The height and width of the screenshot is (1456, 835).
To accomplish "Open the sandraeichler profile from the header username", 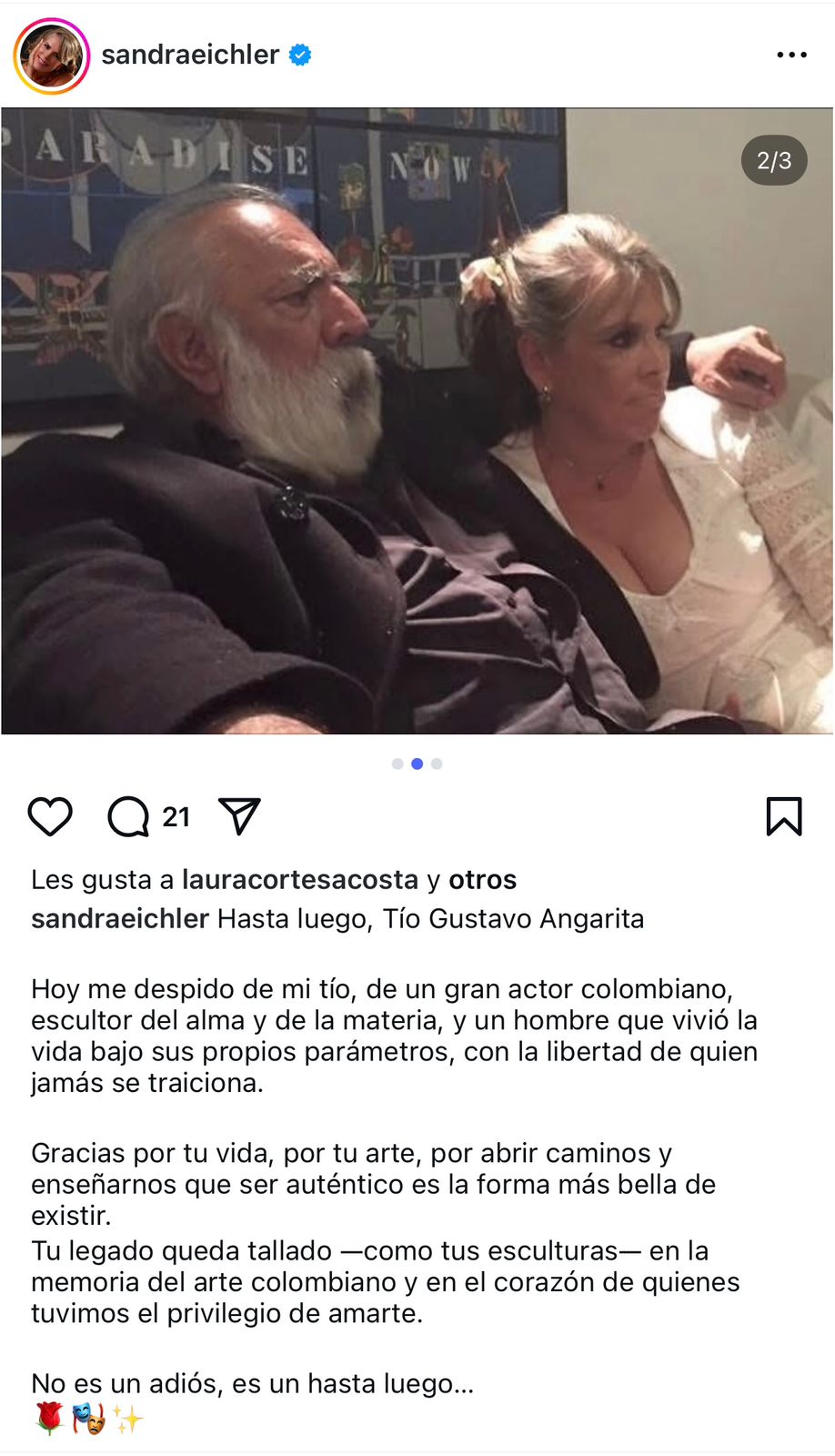I will tap(190, 56).
